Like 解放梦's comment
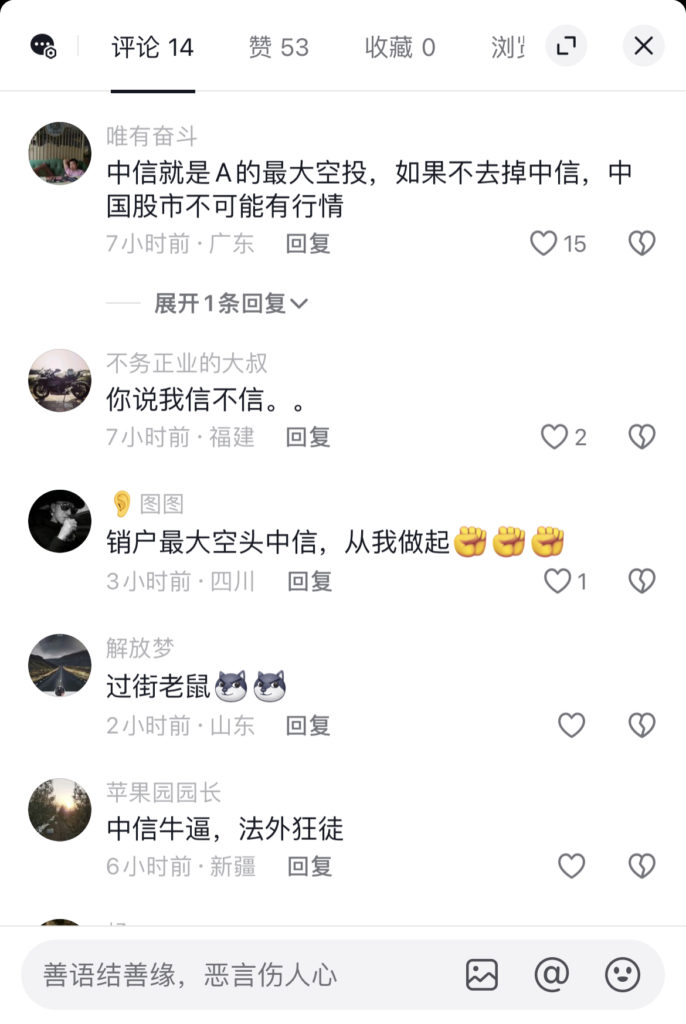 571,725
